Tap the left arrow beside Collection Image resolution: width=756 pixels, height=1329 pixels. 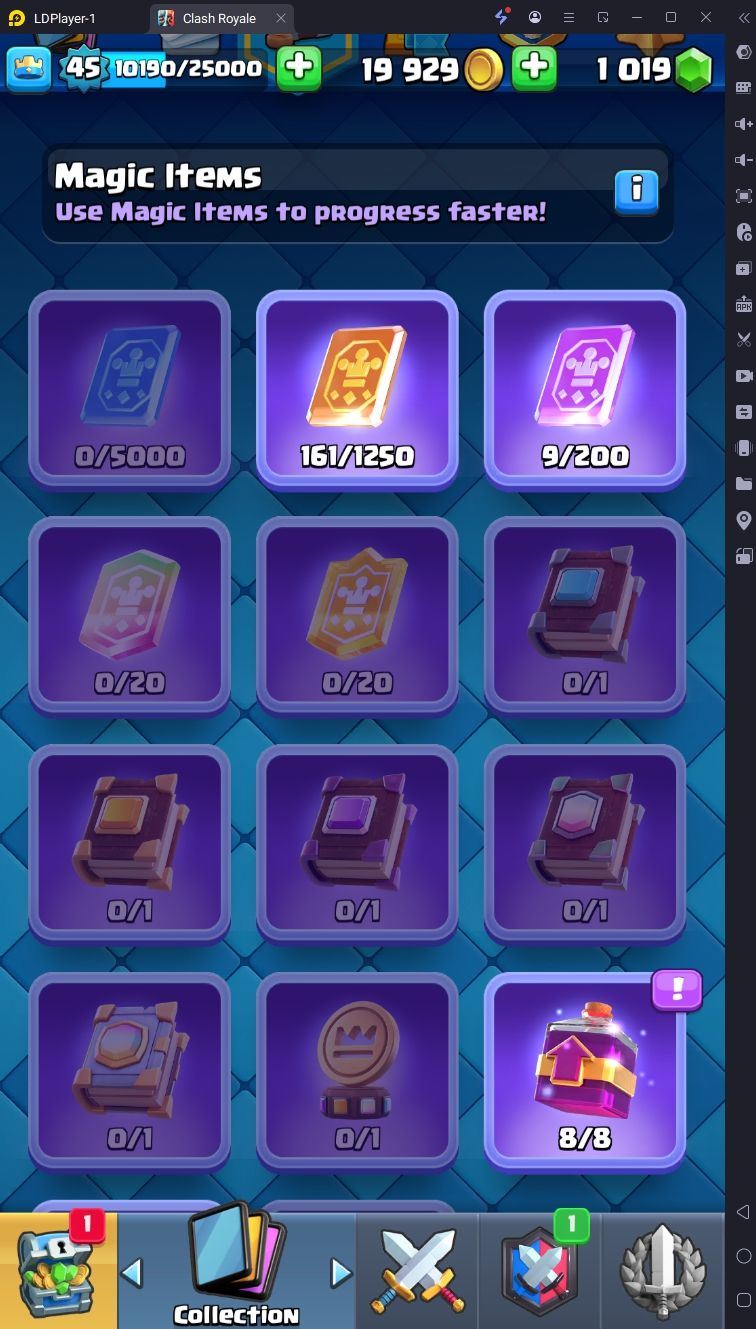(131, 1273)
